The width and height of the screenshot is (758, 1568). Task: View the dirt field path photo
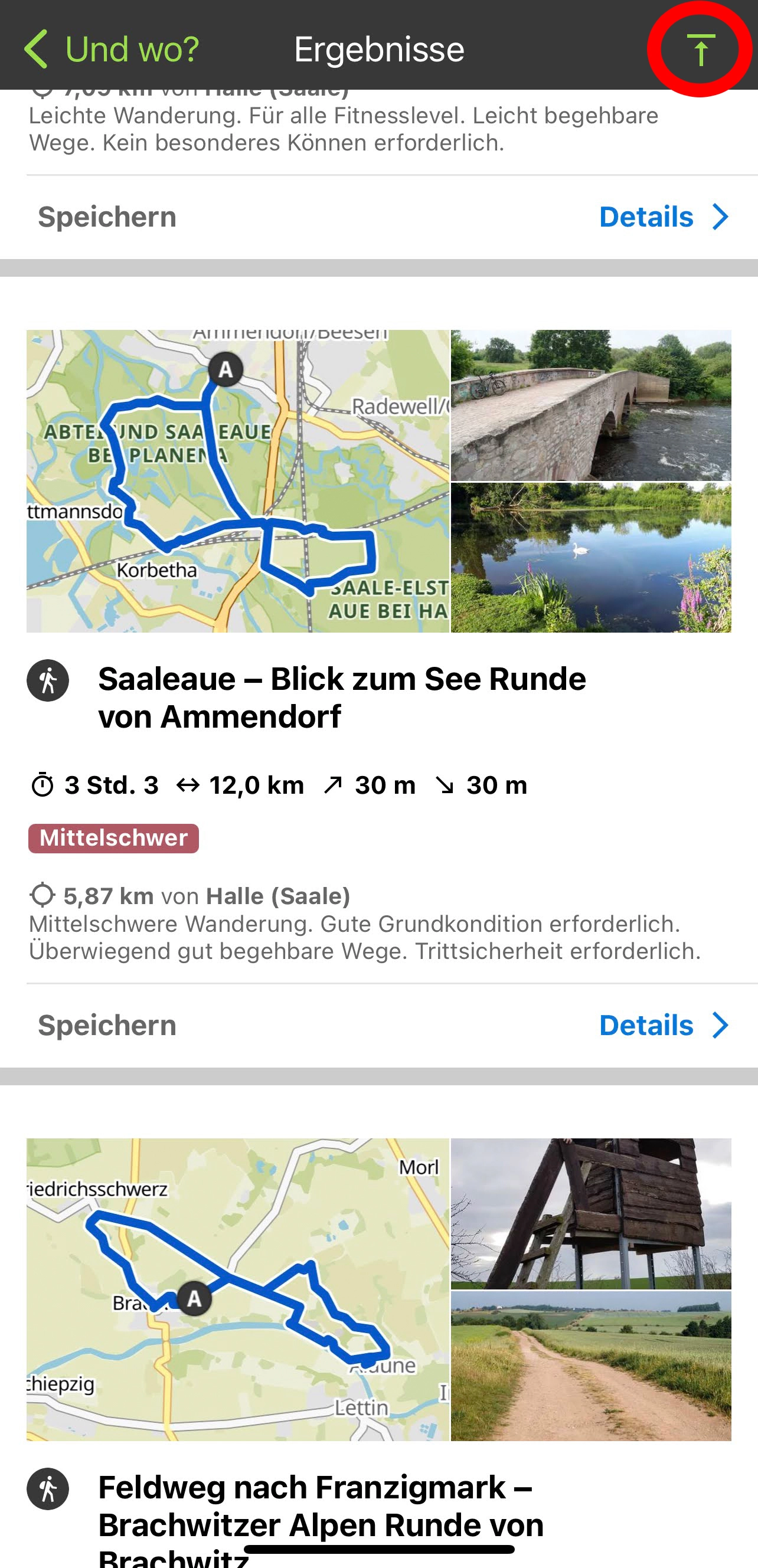pos(590,1366)
